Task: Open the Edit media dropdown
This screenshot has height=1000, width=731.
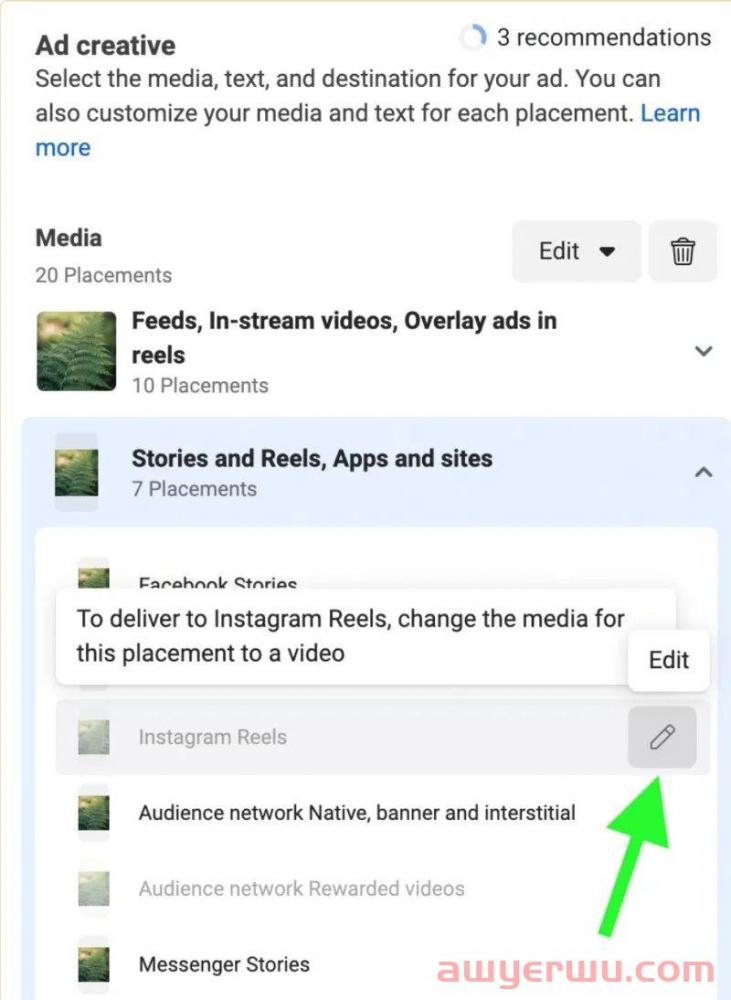Action: (x=576, y=251)
